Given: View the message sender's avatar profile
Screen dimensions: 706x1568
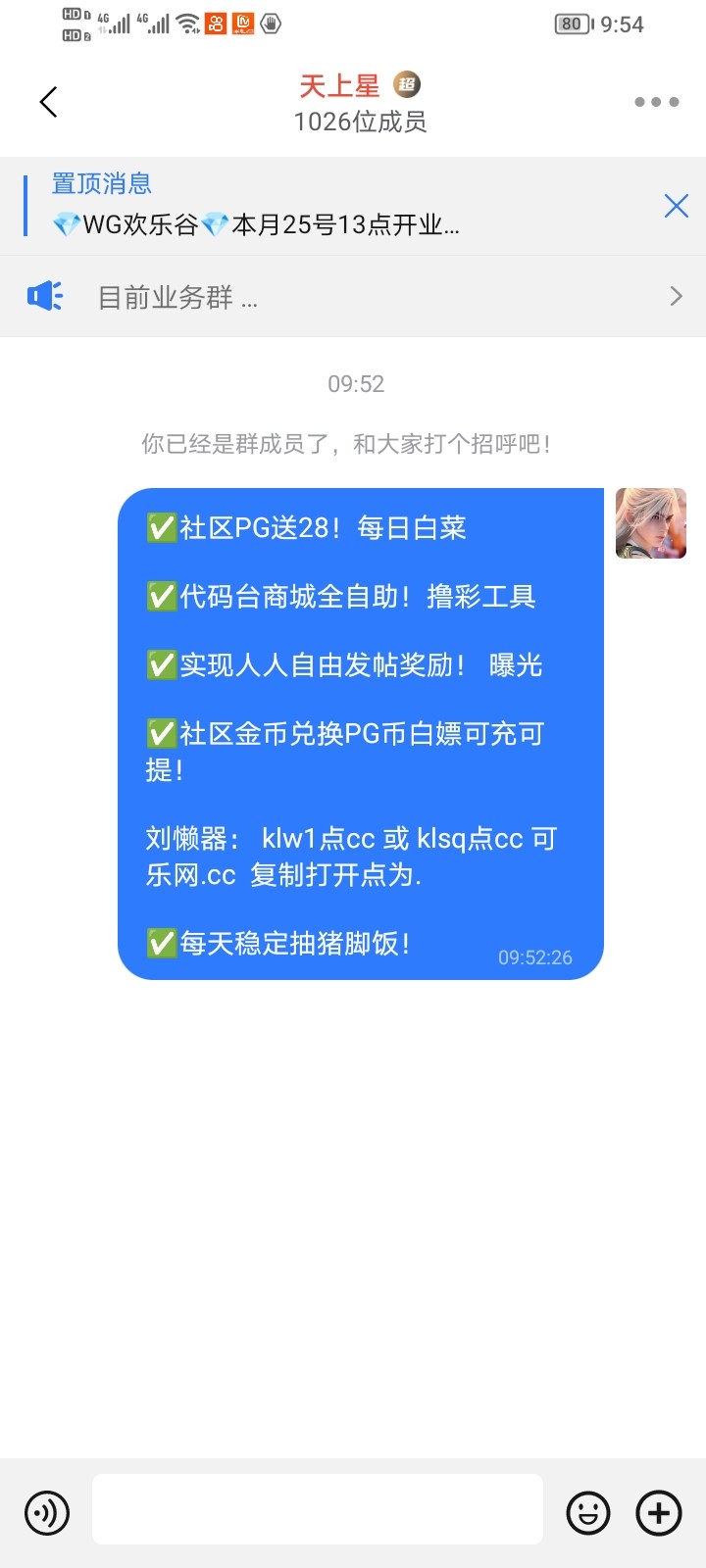Looking at the screenshot, I should pos(650,524).
